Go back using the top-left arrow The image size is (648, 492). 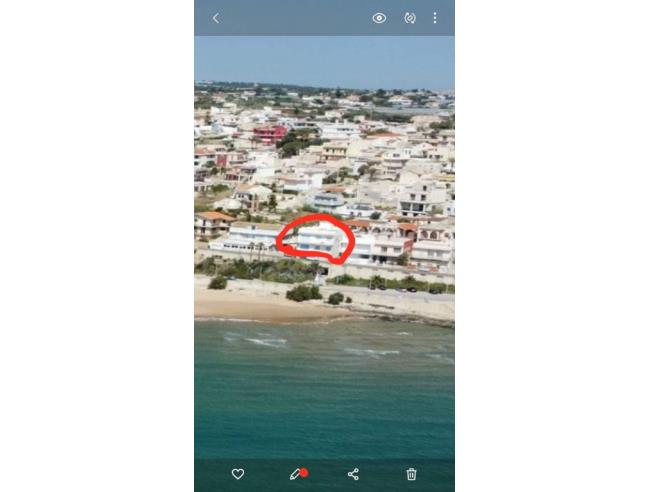click(x=215, y=18)
